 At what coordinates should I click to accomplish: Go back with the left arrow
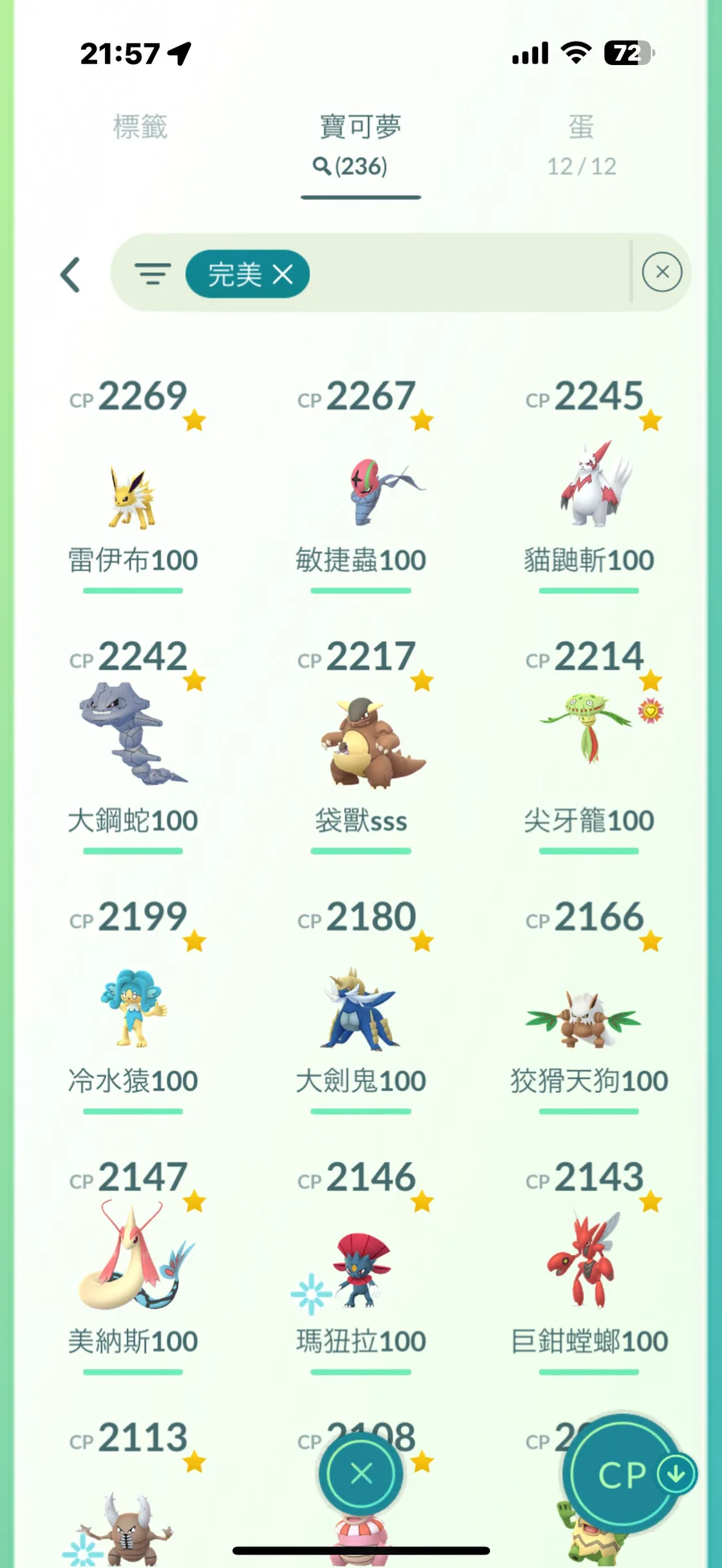[71, 275]
